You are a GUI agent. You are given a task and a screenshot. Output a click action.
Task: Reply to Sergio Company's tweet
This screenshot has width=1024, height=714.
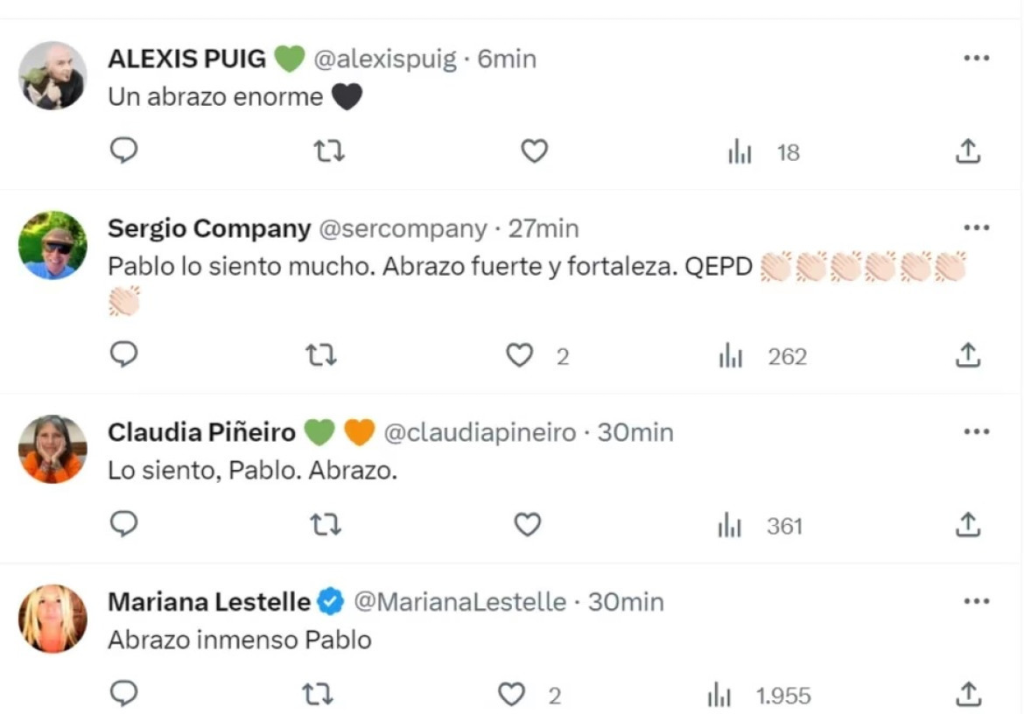click(x=123, y=354)
